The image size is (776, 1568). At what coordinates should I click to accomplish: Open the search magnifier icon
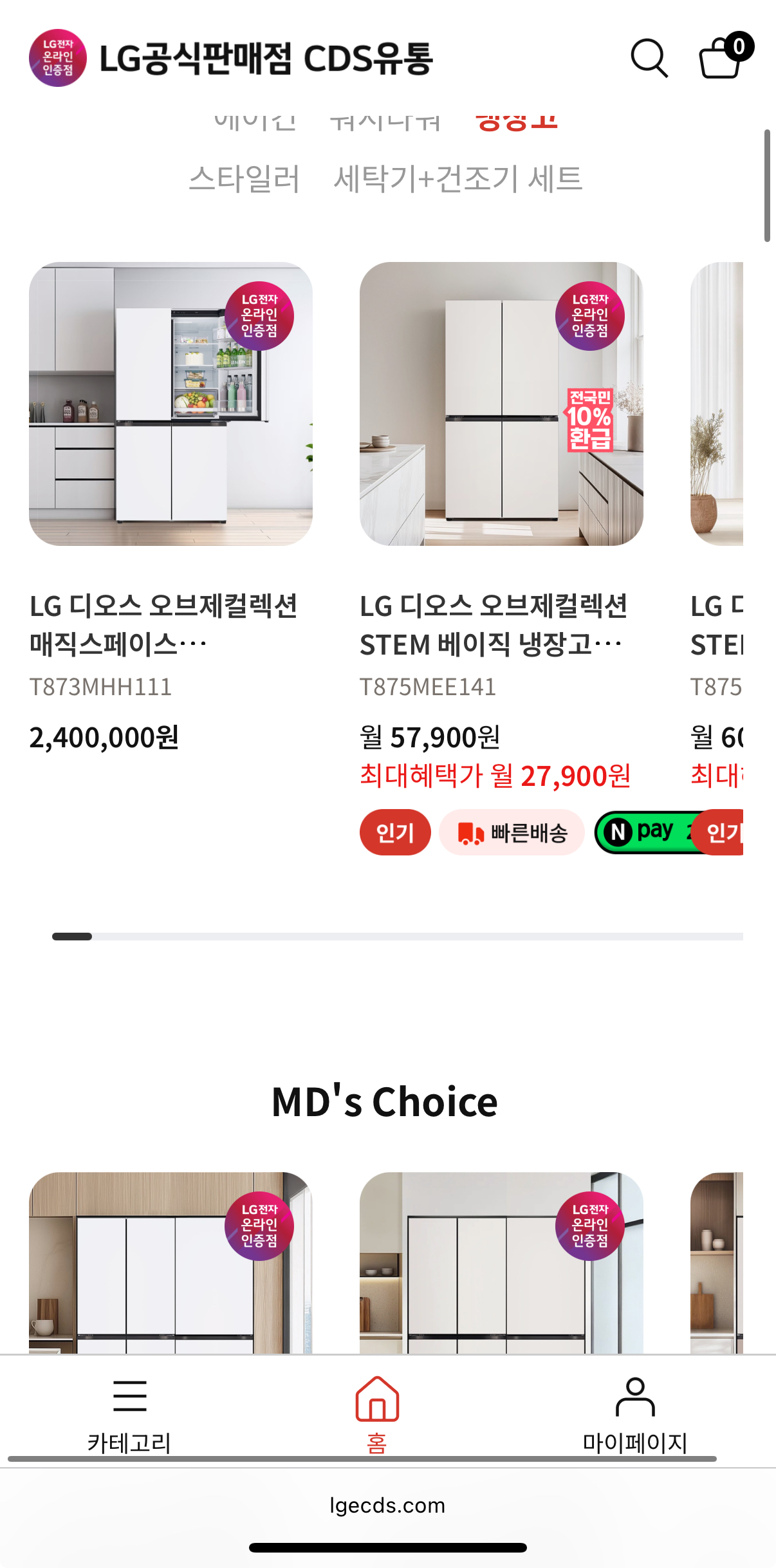click(x=649, y=59)
